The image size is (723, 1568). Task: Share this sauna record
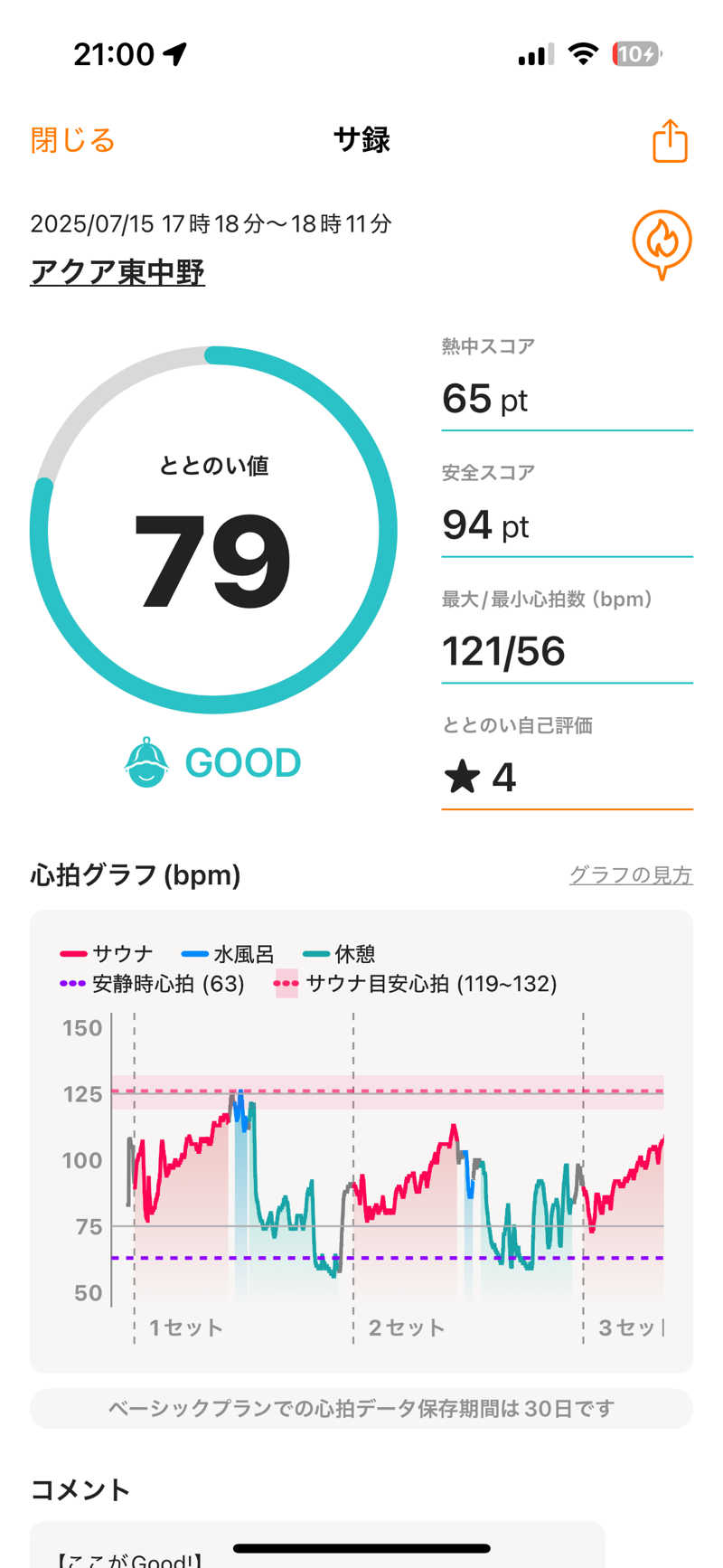point(670,141)
